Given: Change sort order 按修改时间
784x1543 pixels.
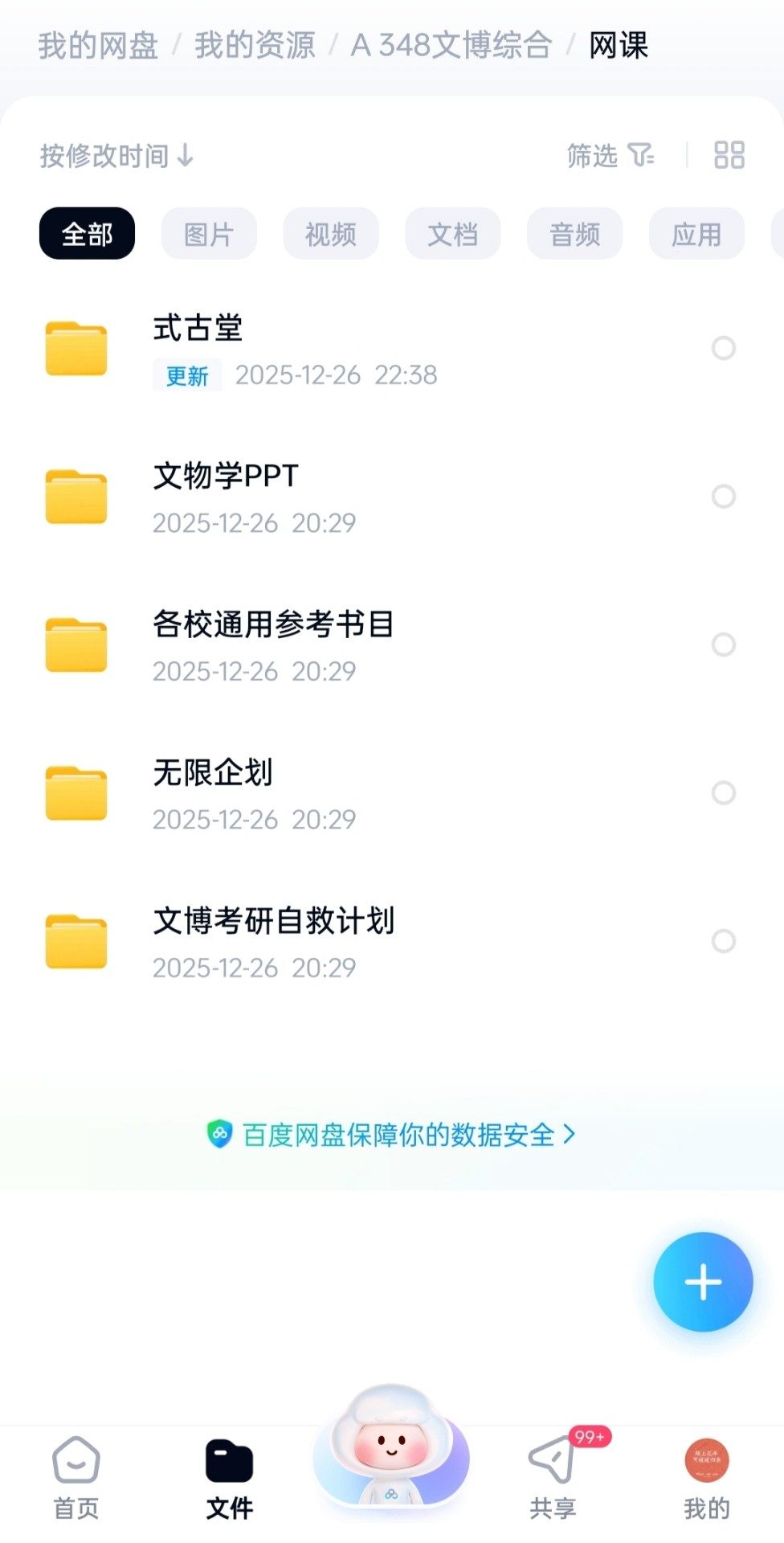Looking at the screenshot, I should click(116, 156).
